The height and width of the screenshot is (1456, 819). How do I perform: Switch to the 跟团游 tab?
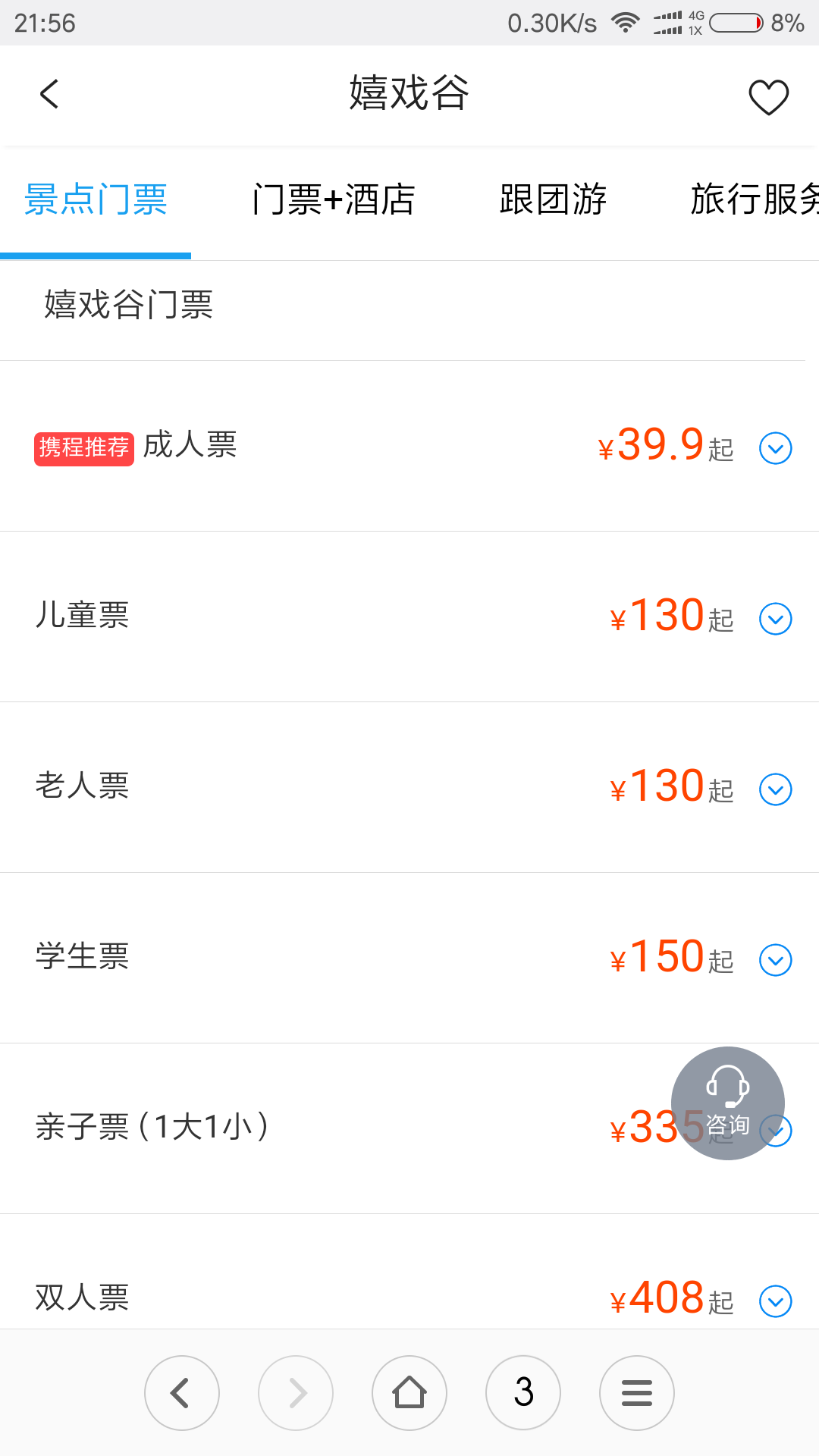pyautogui.click(x=553, y=200)
